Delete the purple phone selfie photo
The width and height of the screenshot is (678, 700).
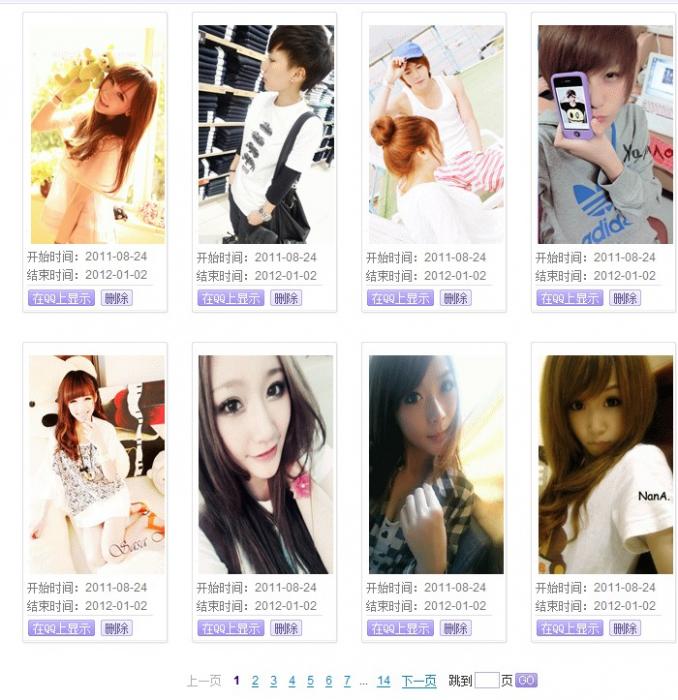(x=625, y=298)
